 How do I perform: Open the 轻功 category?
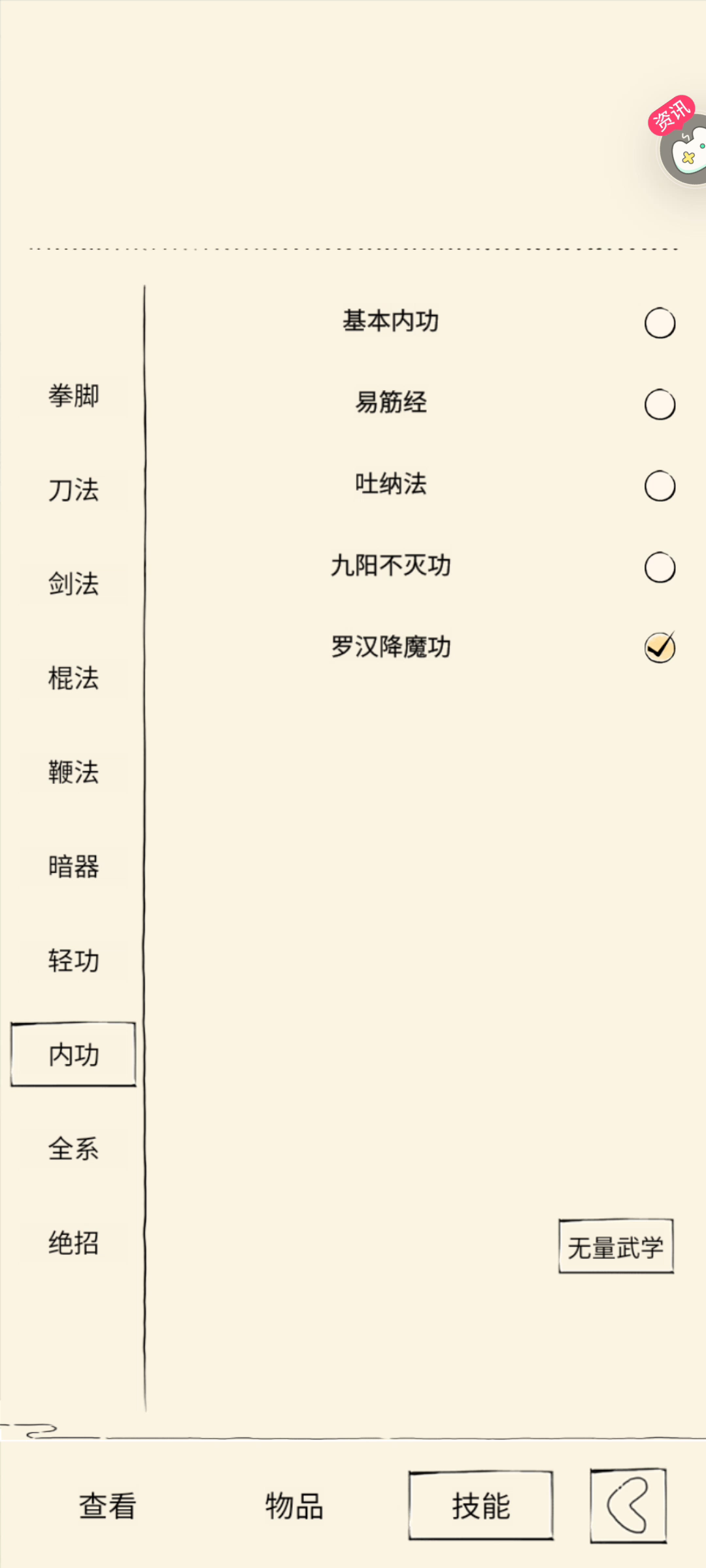73,961
